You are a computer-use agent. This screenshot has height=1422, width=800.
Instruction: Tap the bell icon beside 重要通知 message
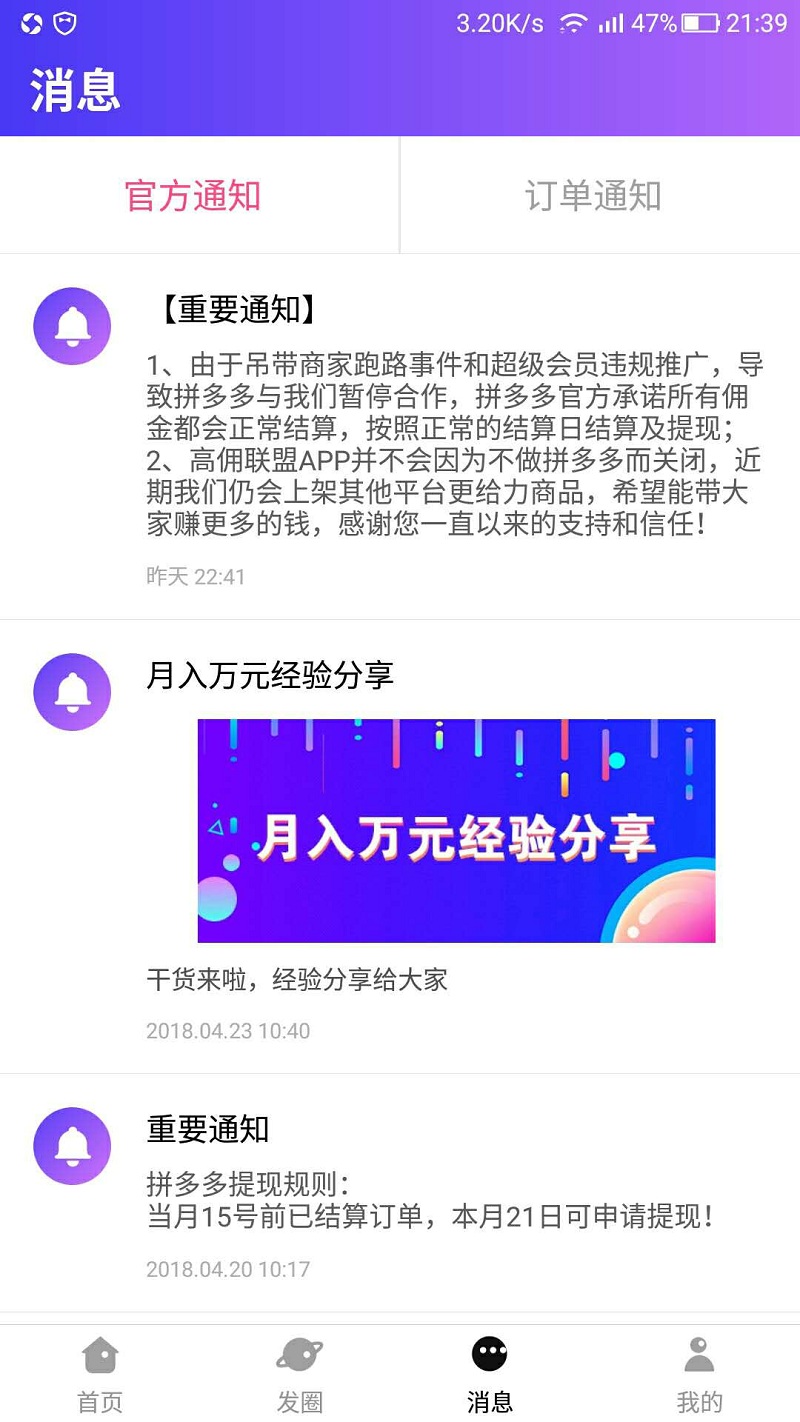[x=71, y=1146]
